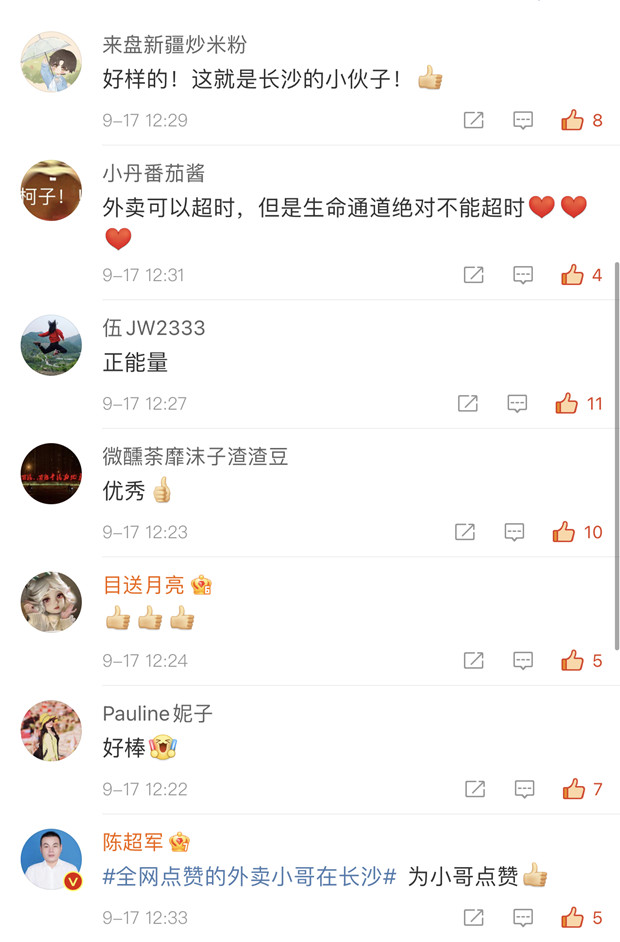Like Pauline妮子's comment
The width and height of the screenshot is (620, 942).
[x=573, y=789]
